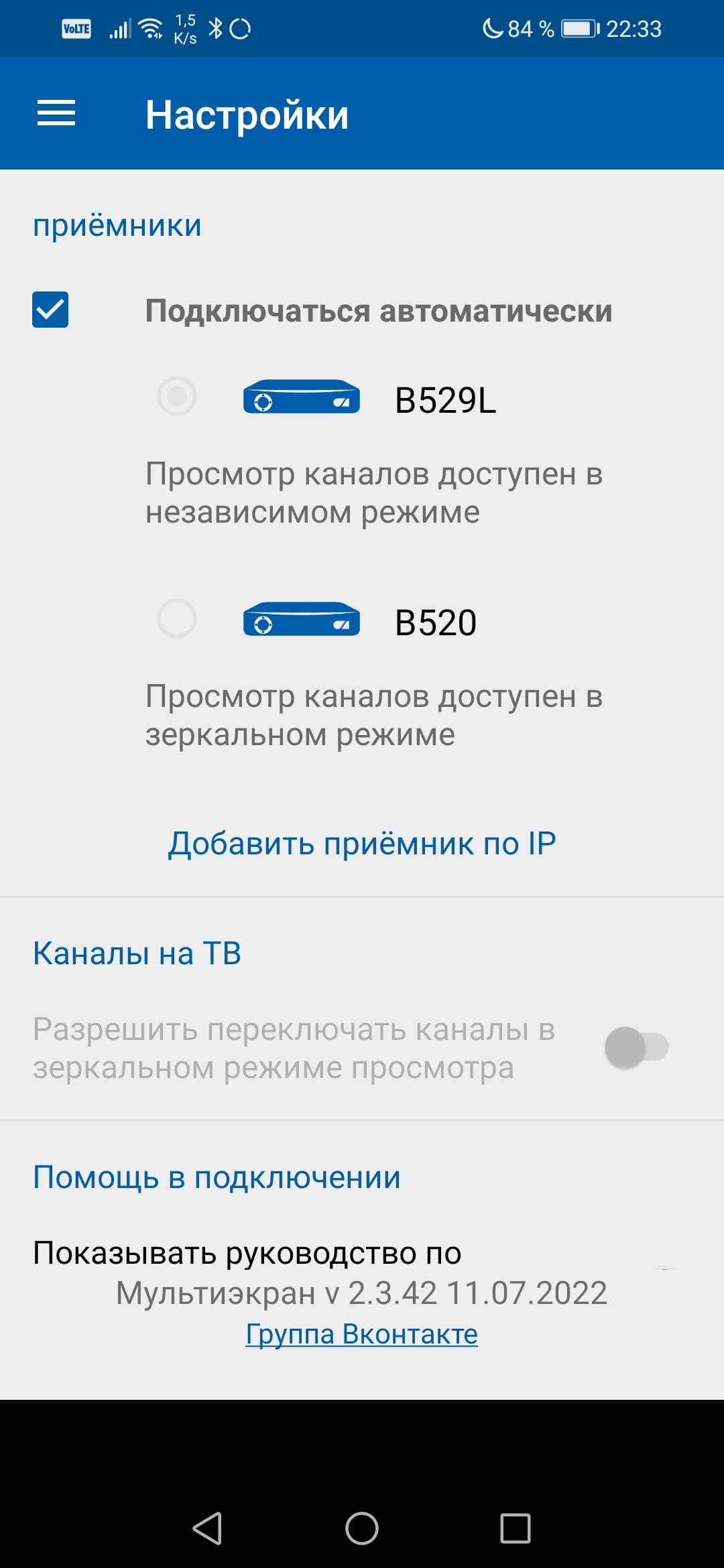Open the hamburger navigation menu
Viewport: 724px width, 1568px height.
56,113
